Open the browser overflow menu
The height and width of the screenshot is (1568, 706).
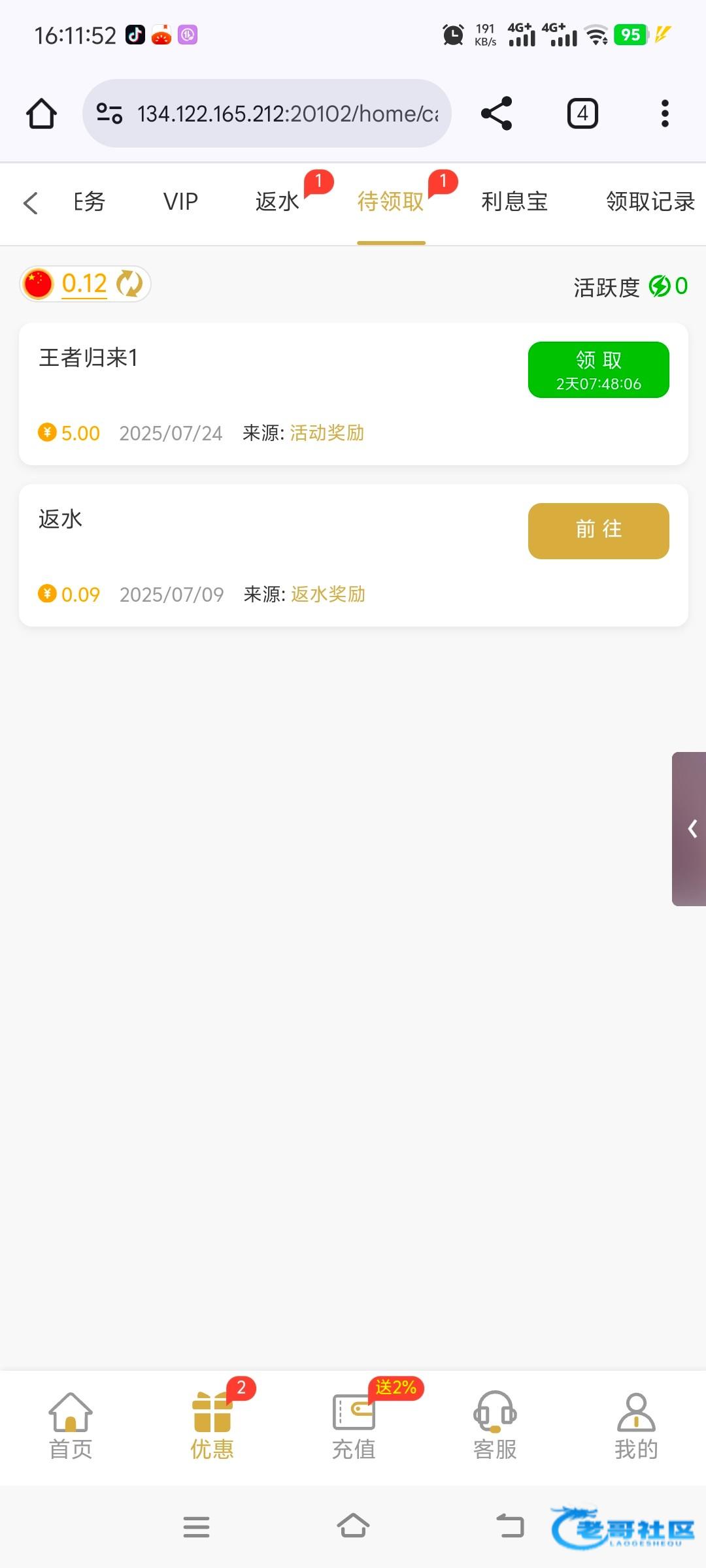[665, 114]
